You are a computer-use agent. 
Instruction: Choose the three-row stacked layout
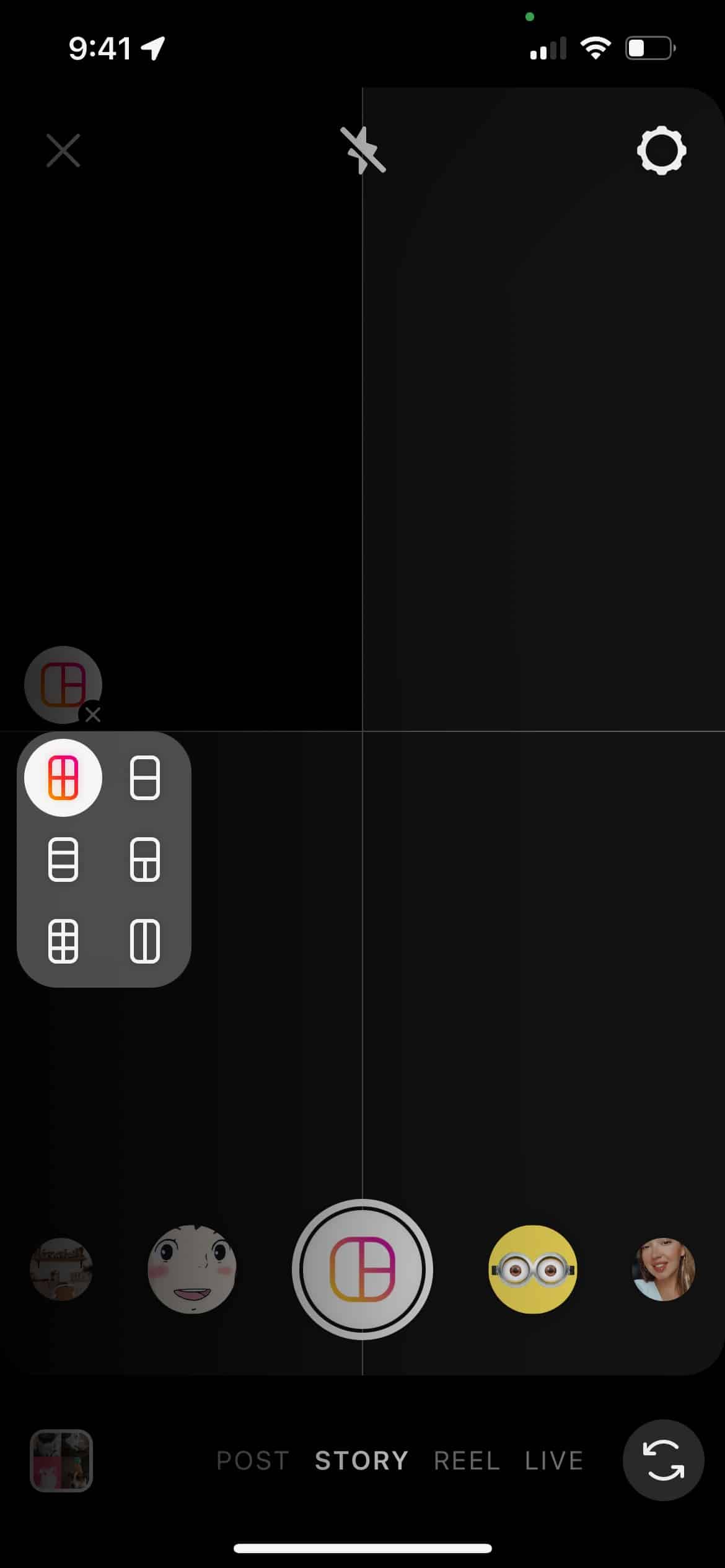click(x=63, y=860)
